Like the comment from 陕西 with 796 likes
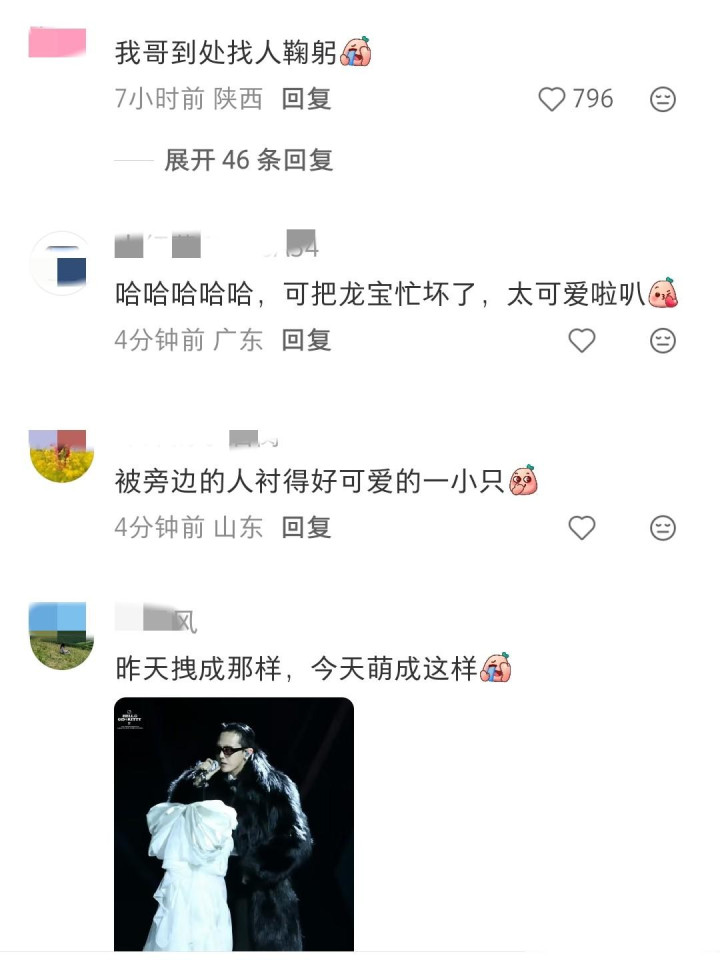720x960 pixels. tap(553, 99)
